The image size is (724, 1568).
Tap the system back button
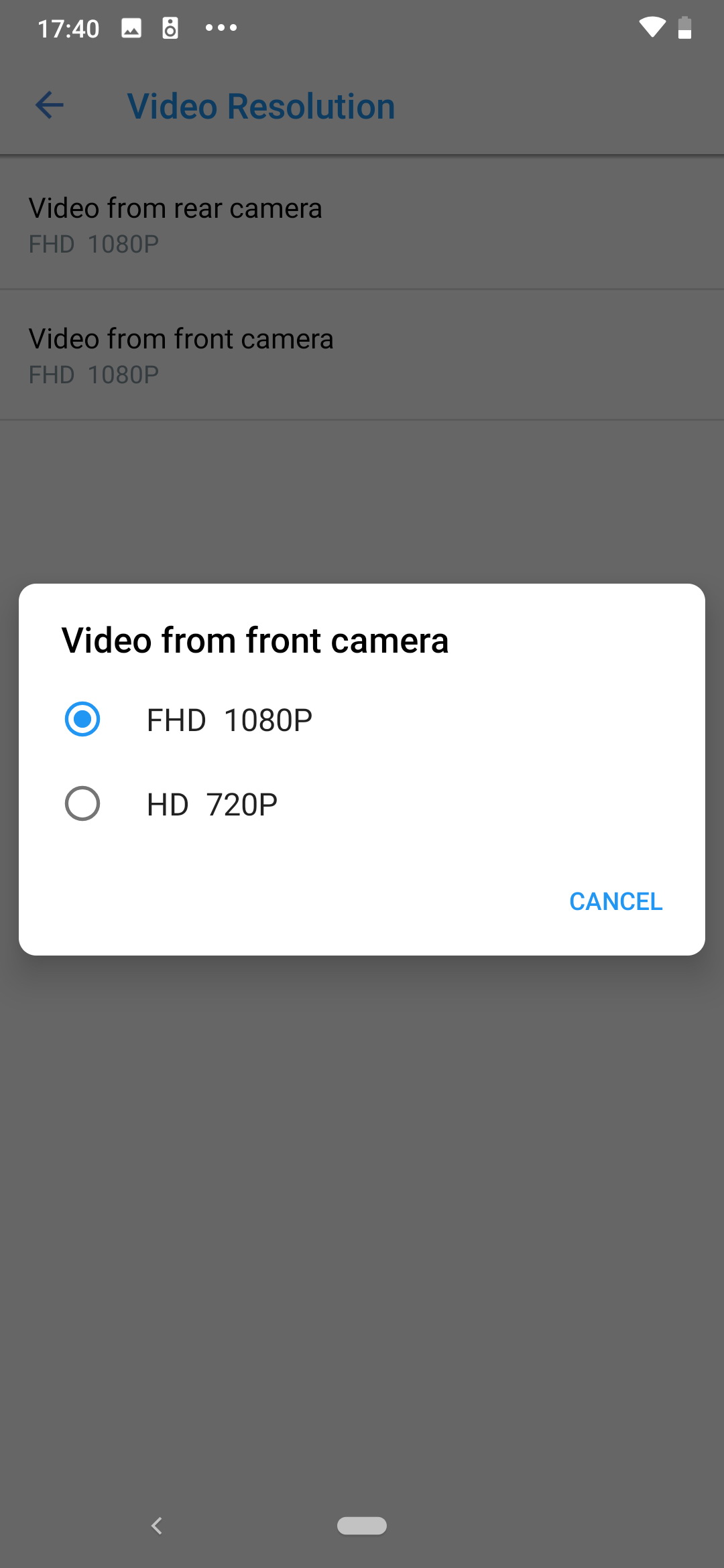158,1526
